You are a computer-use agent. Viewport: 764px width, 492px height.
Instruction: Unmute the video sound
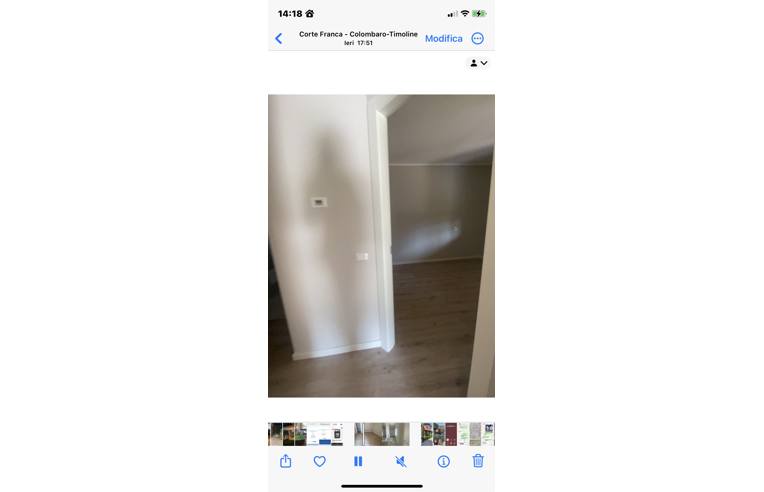click(400, 461)
